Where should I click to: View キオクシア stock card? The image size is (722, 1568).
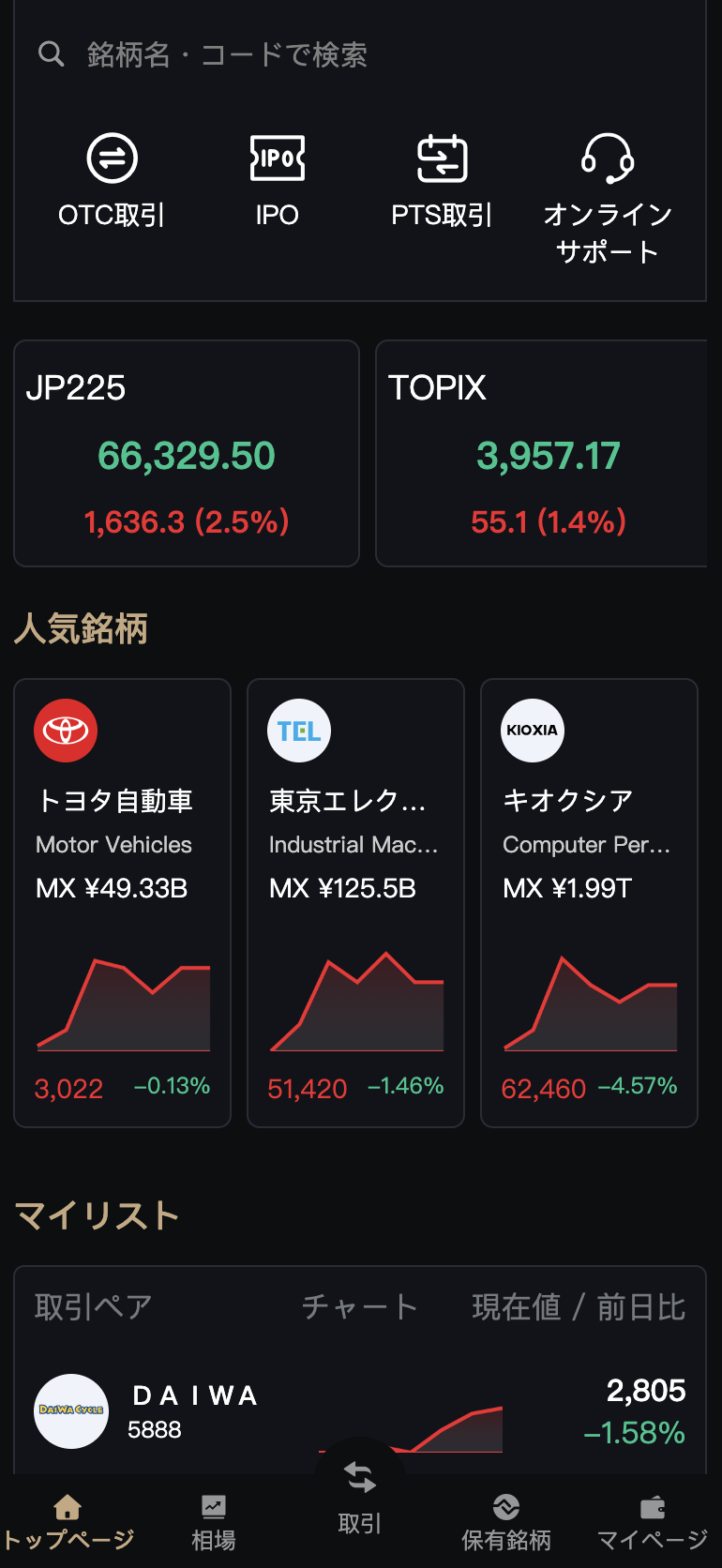(x=589, y=902)
